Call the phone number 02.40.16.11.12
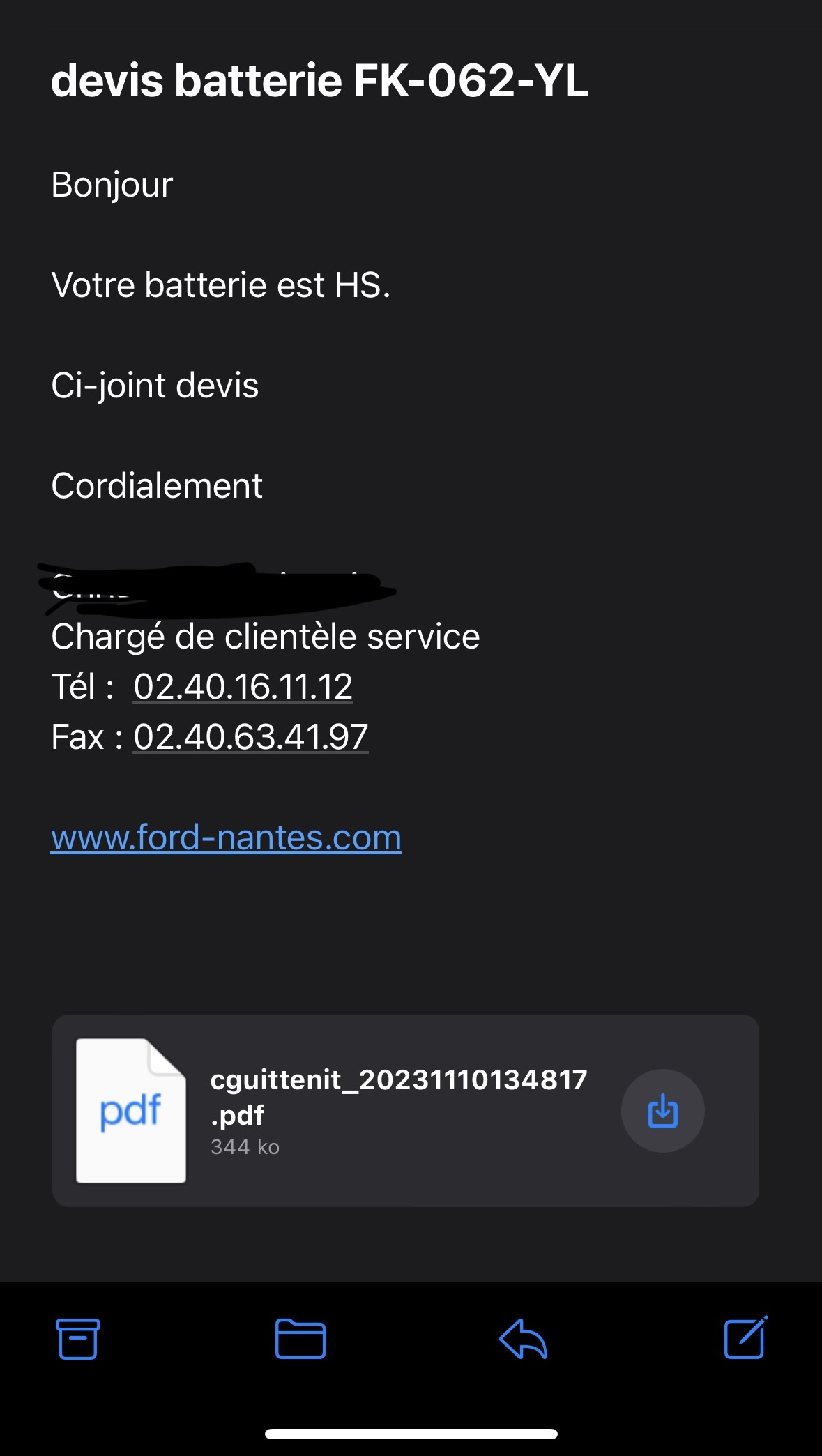This screenshot has height=1456, width=822. click(x=243, y=687)
